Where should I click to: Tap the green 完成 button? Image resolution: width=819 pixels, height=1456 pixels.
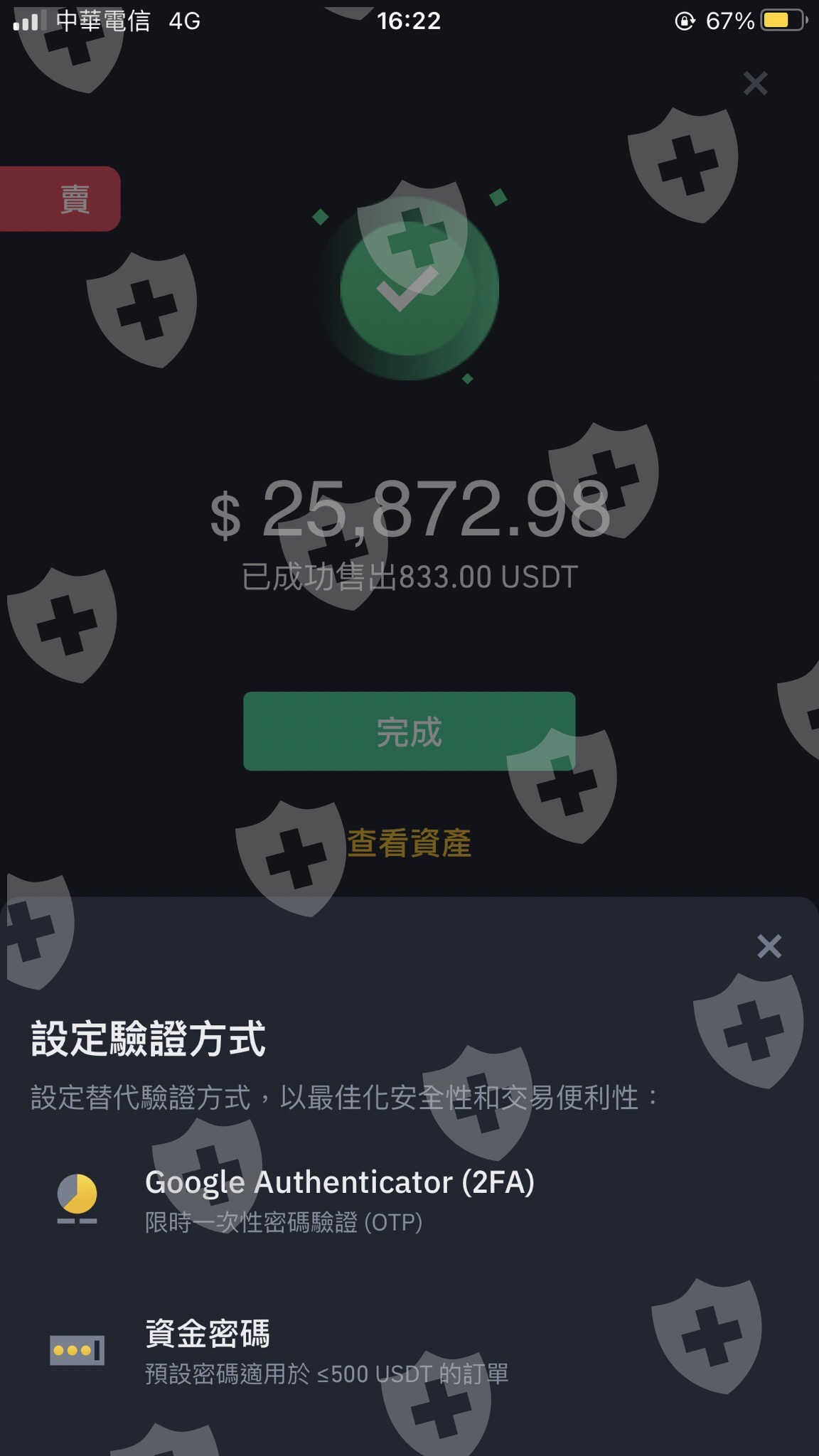[x=409, y=731]
